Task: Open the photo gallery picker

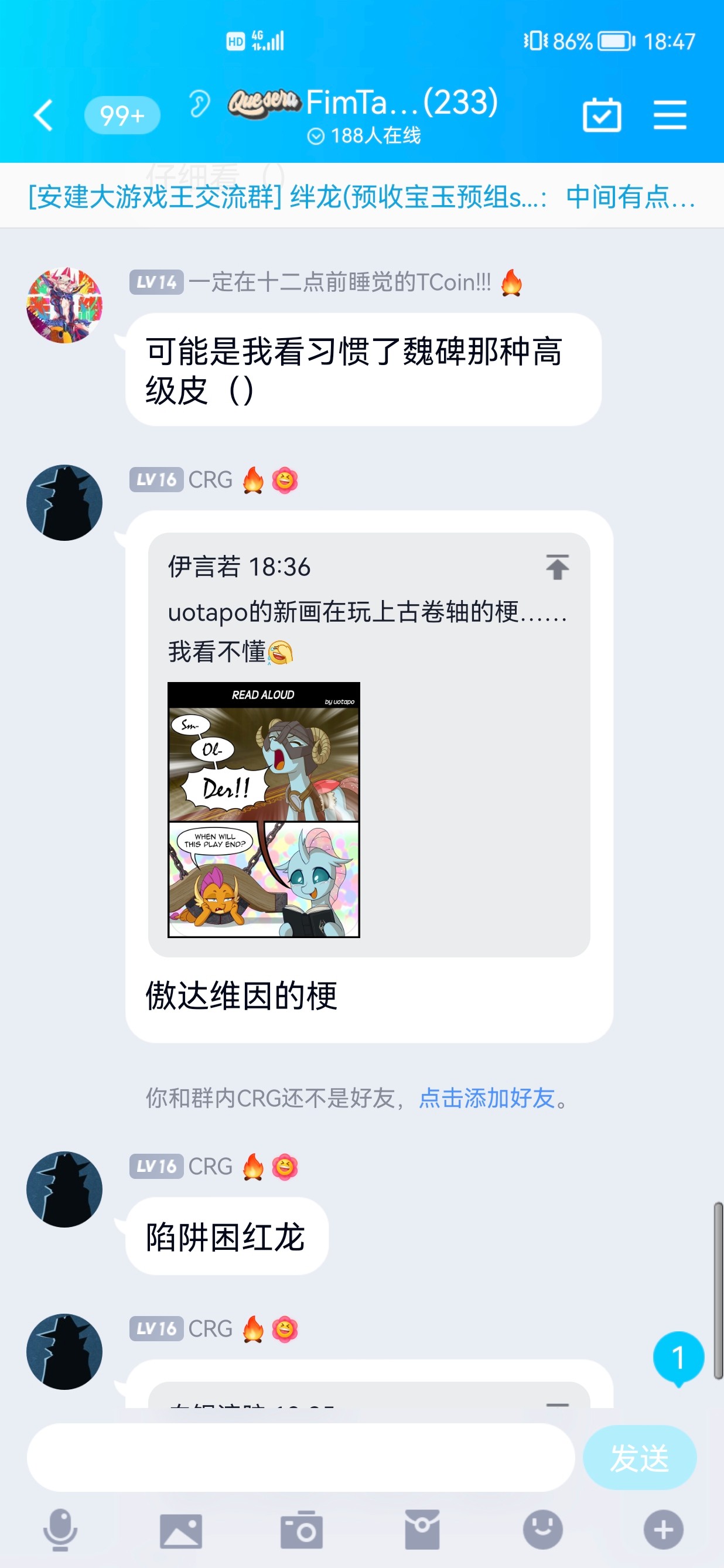Action: (180, 1529)
